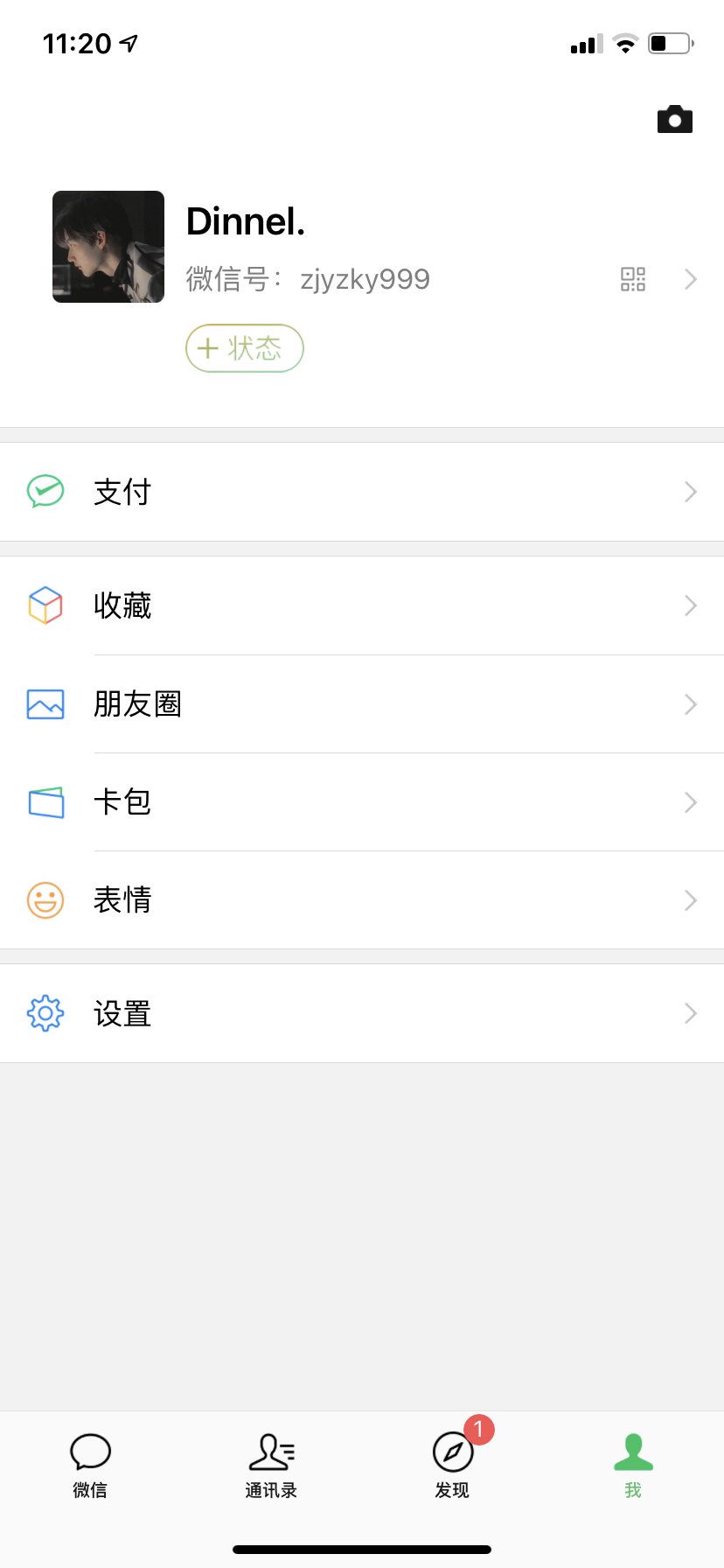Screen dimensions: 724x1568
Task: Switch to the 通讯录 contacts tab
Action: [271, 1466]
